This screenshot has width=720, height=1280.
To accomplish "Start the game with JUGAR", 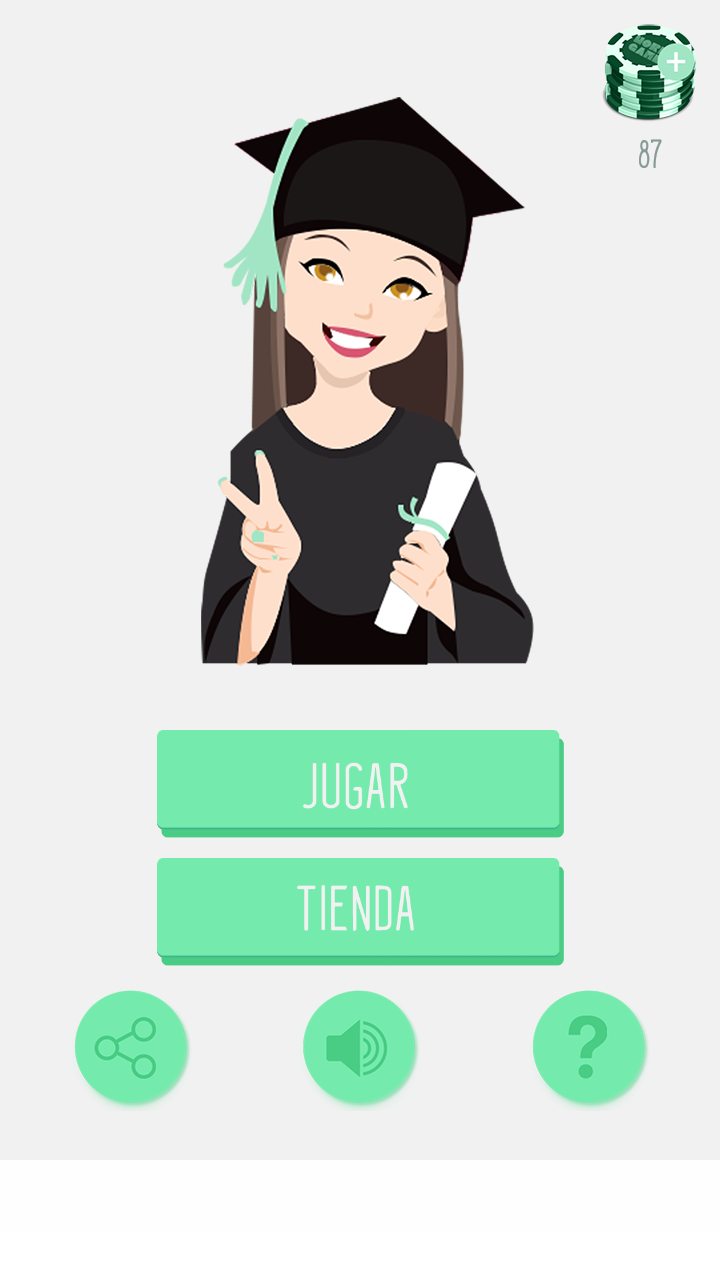I will [358, 780].
